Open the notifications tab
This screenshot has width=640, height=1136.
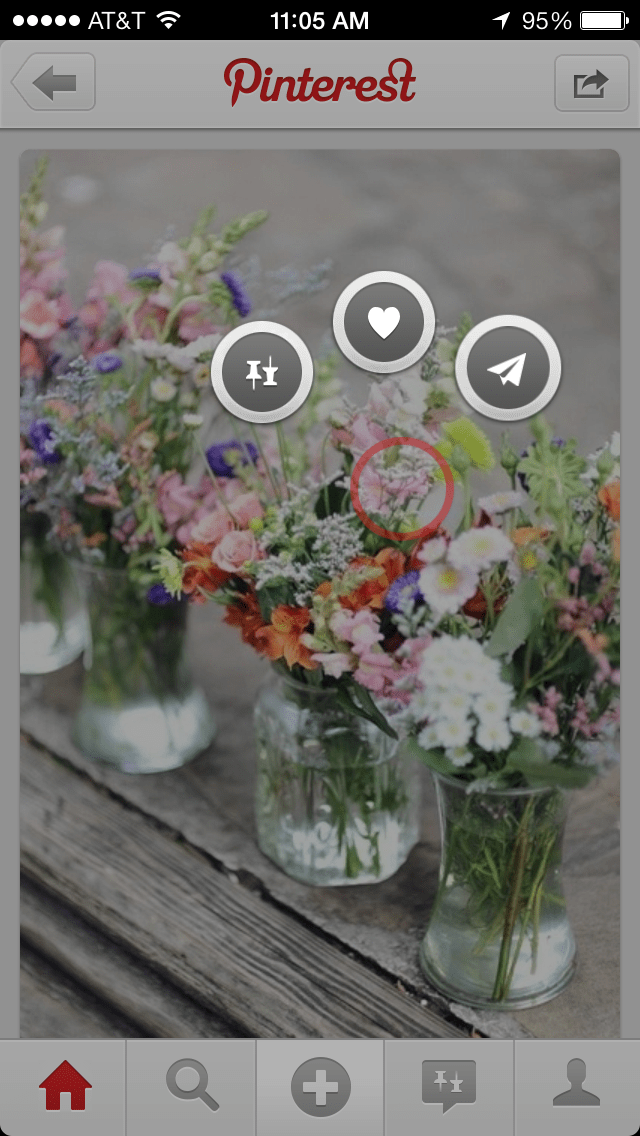click(x=448, y=1086)
